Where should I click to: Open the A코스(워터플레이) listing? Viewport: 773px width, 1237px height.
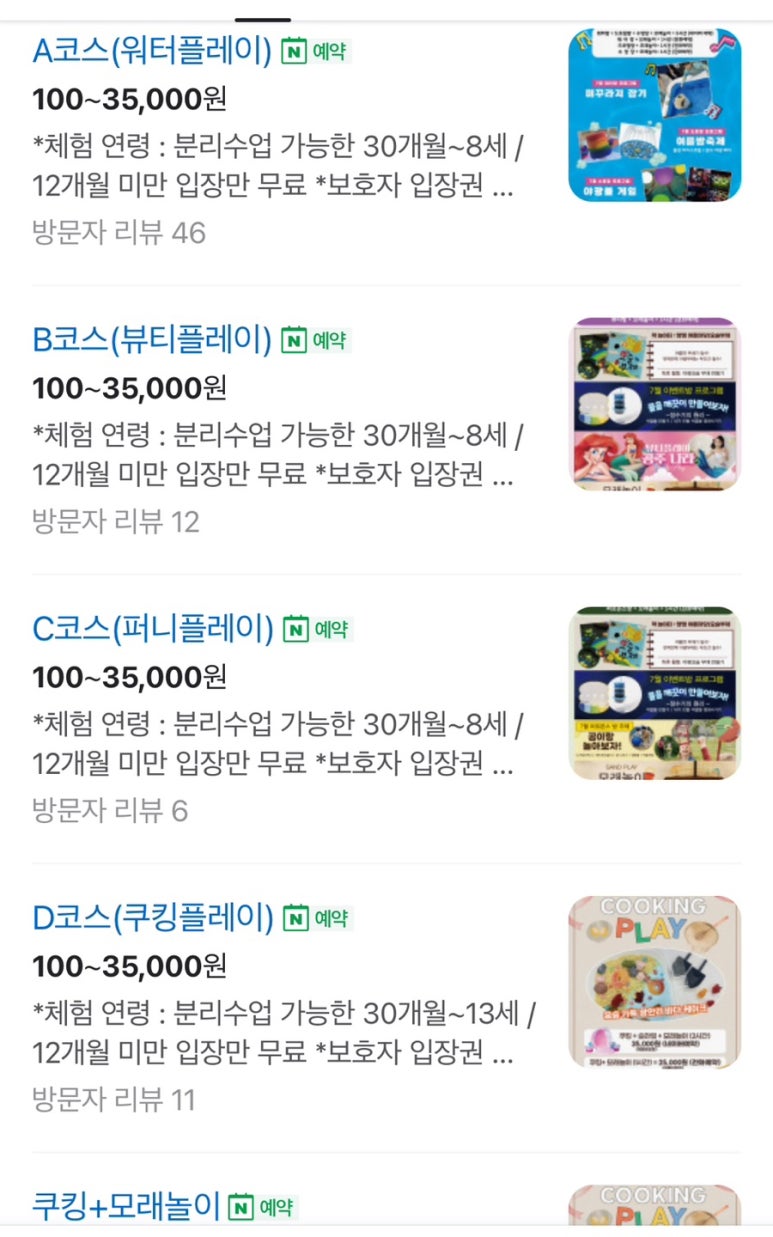[x=152, y=50]
